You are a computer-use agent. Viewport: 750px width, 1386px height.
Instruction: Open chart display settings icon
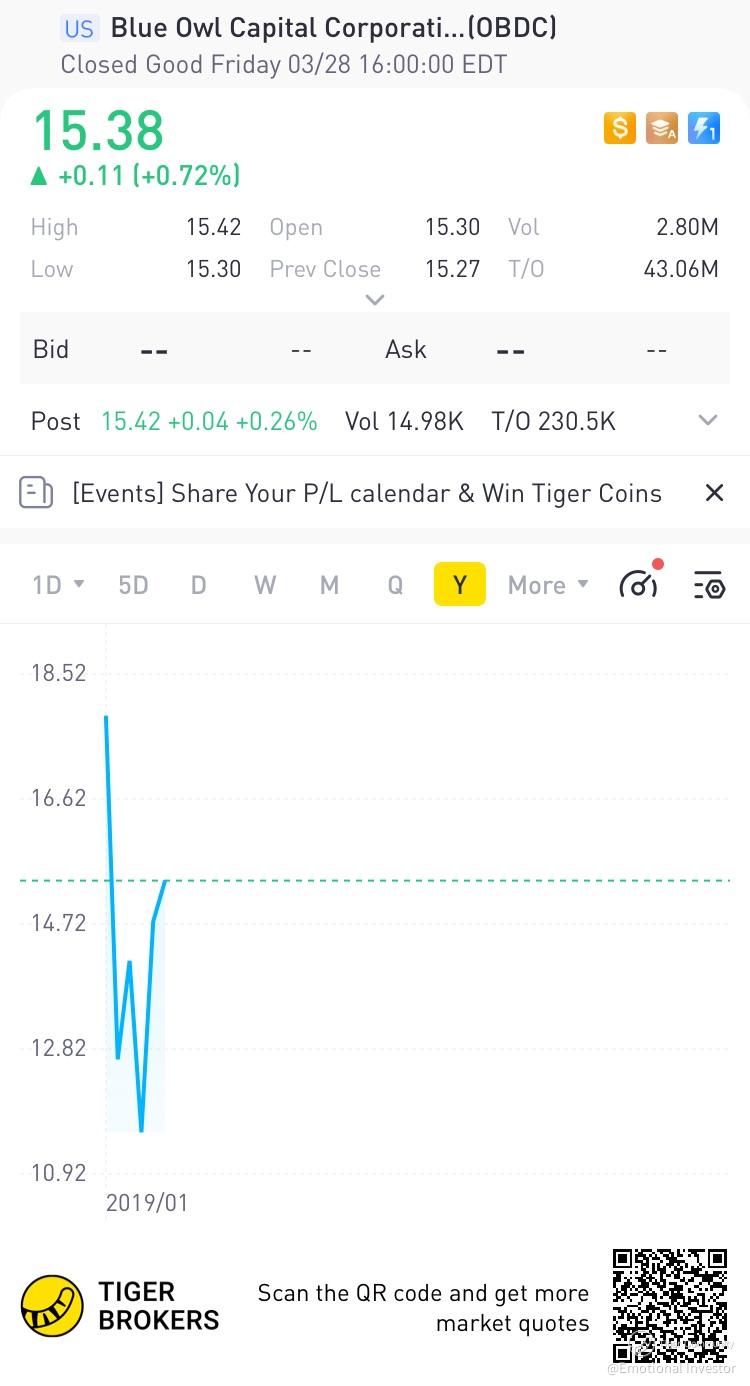(x=708, y=585)
